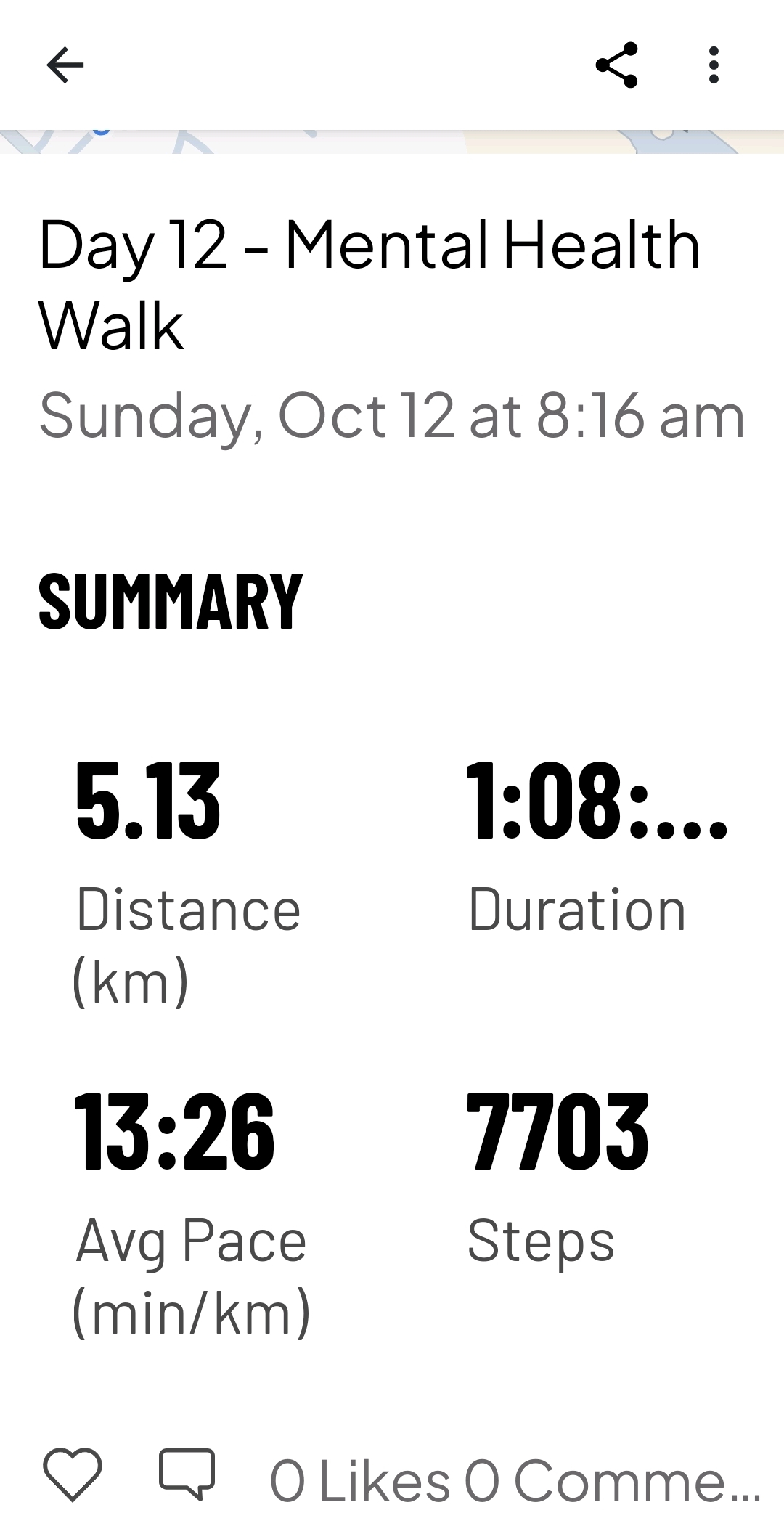Like this workout with the heart icon

click(x=73, y=1474)
